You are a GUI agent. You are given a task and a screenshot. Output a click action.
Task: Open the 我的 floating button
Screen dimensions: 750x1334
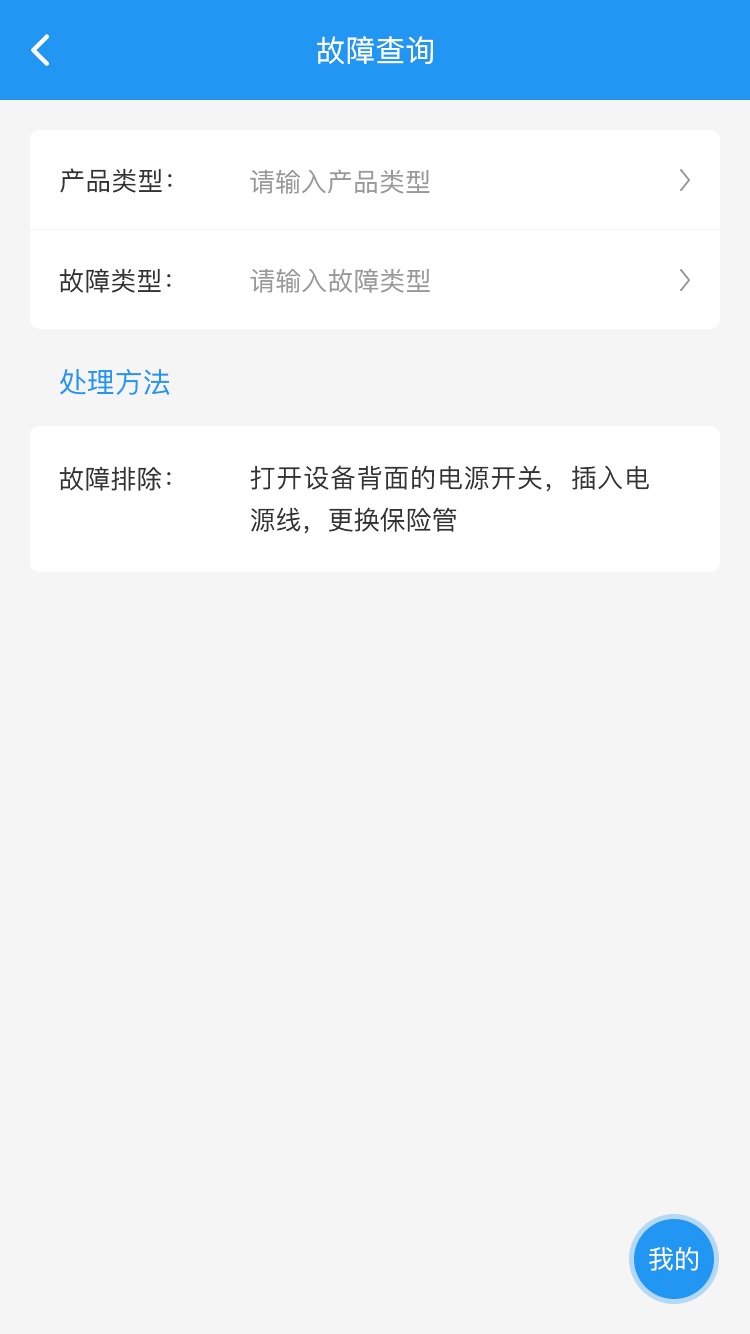(x=673, y=1258)
